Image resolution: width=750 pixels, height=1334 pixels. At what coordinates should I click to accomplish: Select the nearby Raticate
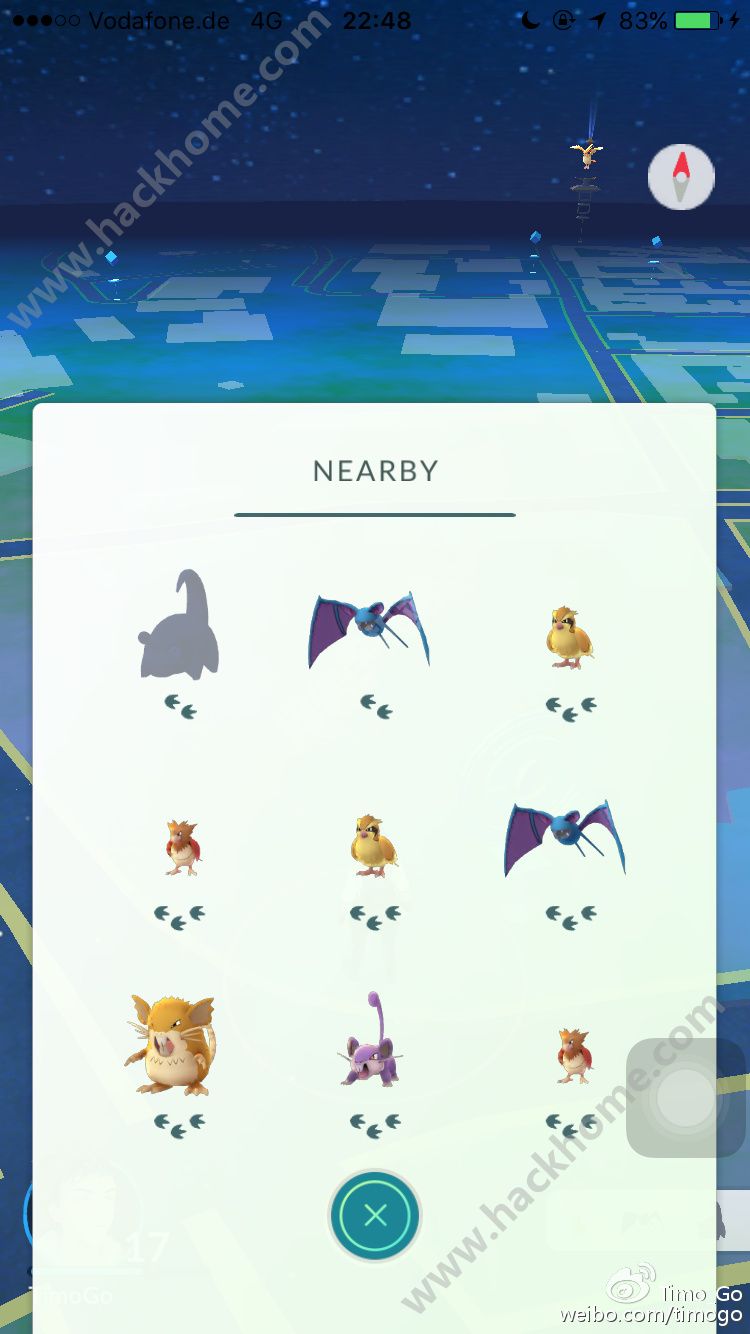(169, 1044)
